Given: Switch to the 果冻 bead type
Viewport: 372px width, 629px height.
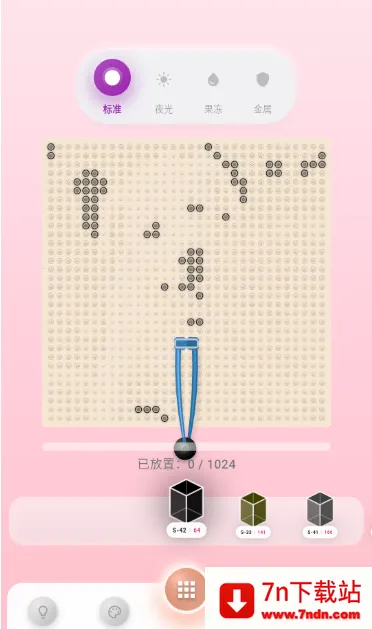Looking at the screenshot, I should [213, 92].
